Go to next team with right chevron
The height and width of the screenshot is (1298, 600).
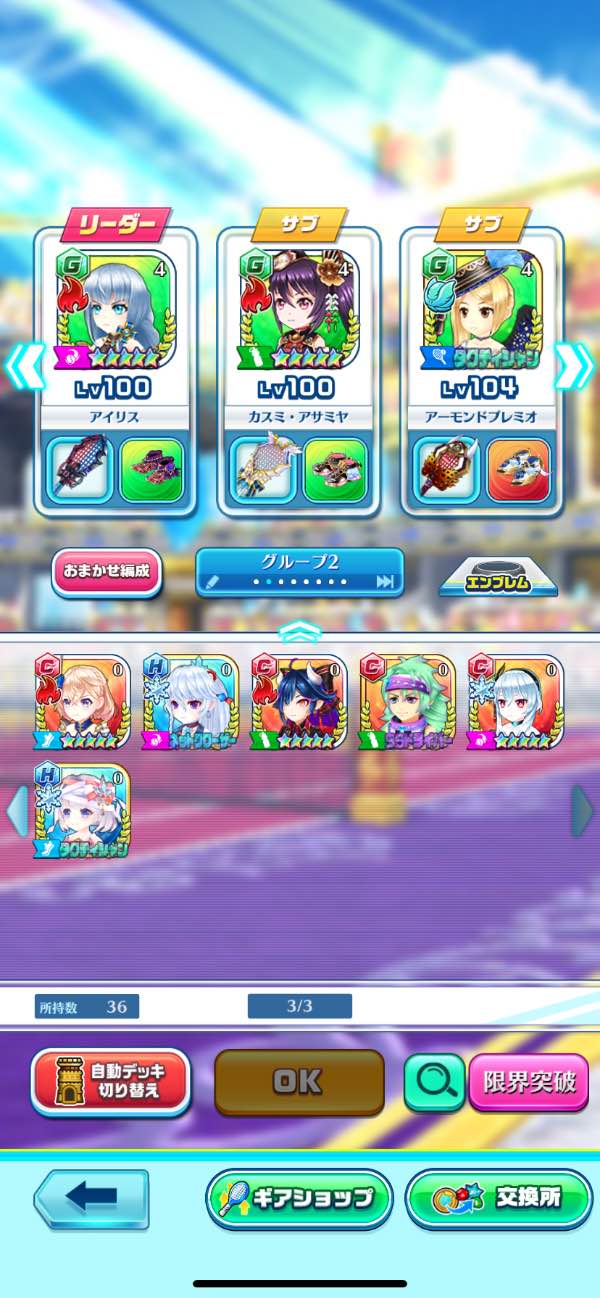575,366
